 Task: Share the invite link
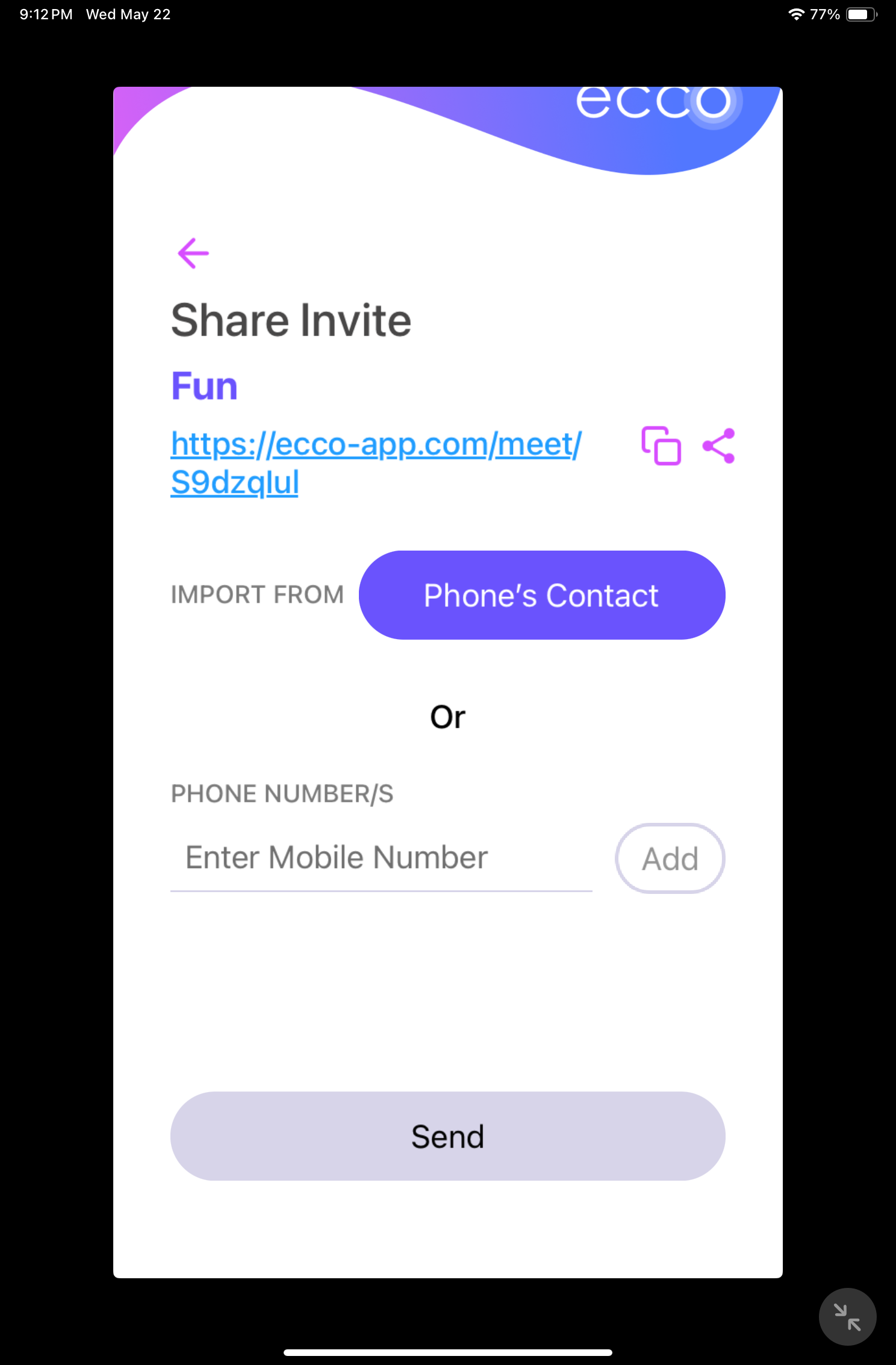pos(719,446)
